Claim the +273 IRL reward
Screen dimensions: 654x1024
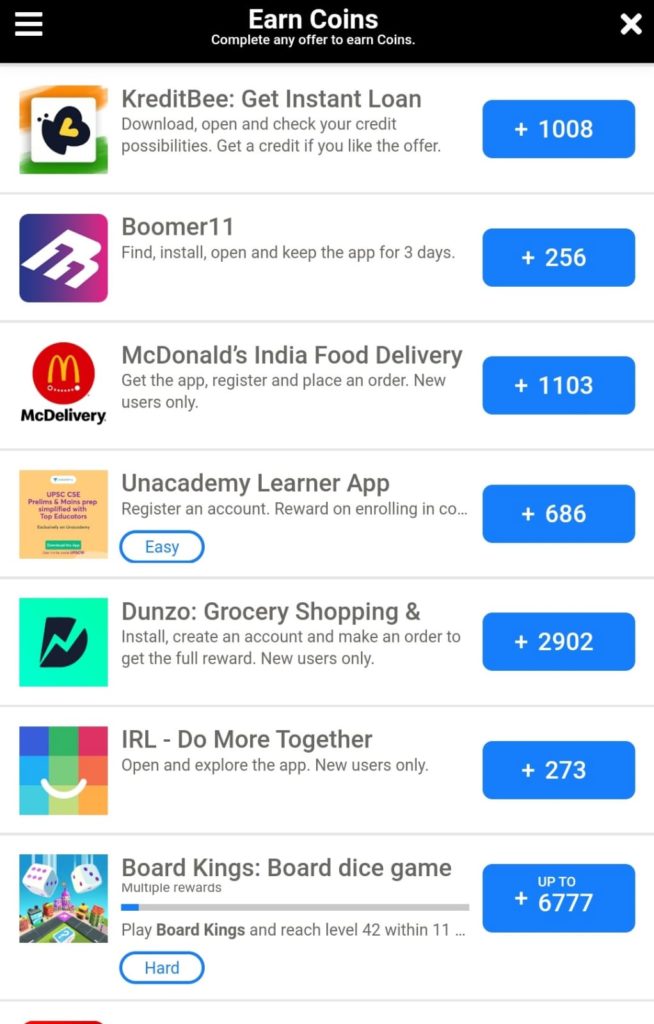coord(558,770)
